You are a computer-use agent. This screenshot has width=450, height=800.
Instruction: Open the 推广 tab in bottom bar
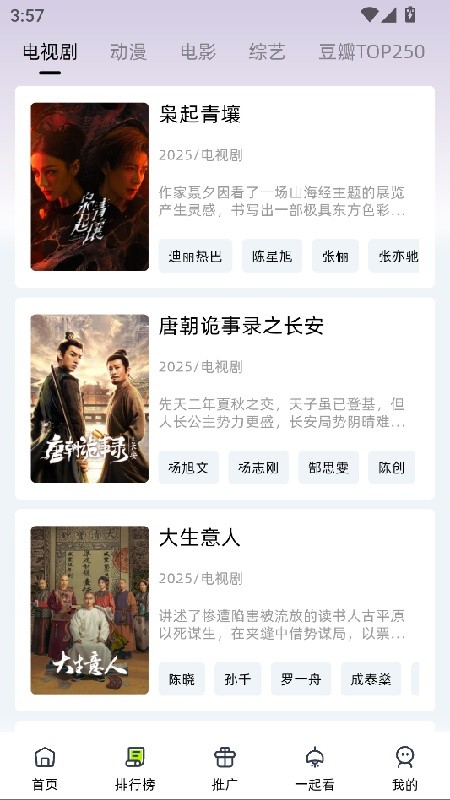(x=224, y=768)
